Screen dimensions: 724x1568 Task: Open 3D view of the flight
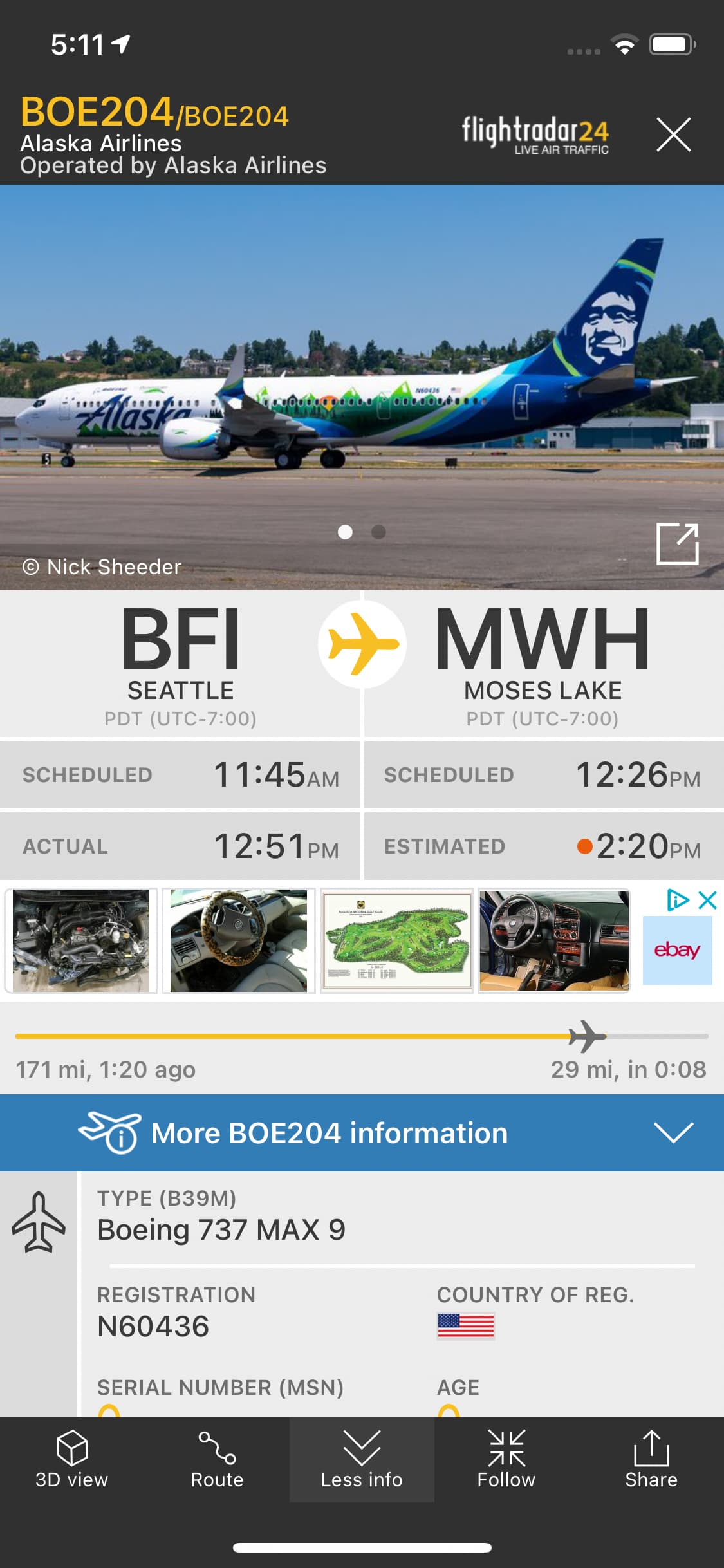point(72,1460)
